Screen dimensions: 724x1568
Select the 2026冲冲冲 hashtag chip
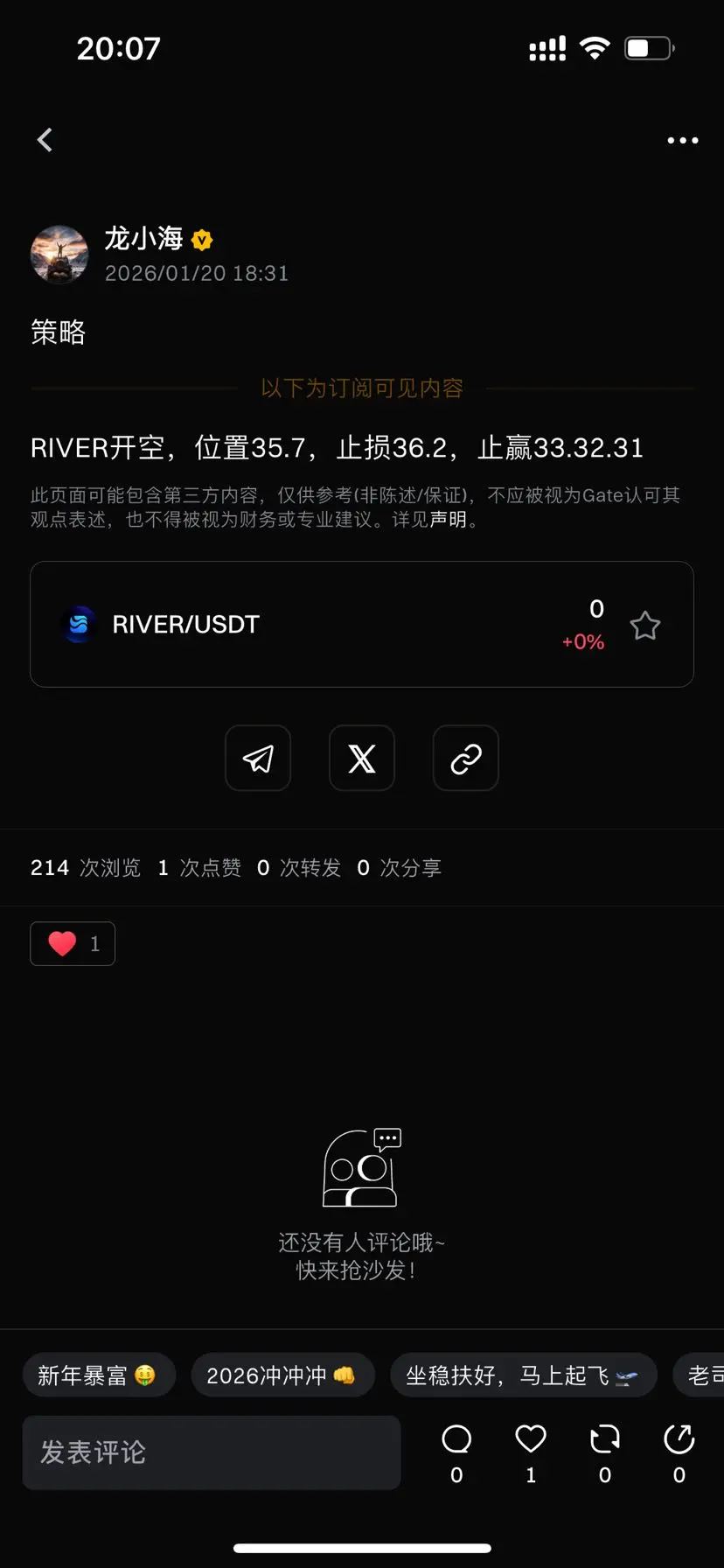pos(282,1375)
